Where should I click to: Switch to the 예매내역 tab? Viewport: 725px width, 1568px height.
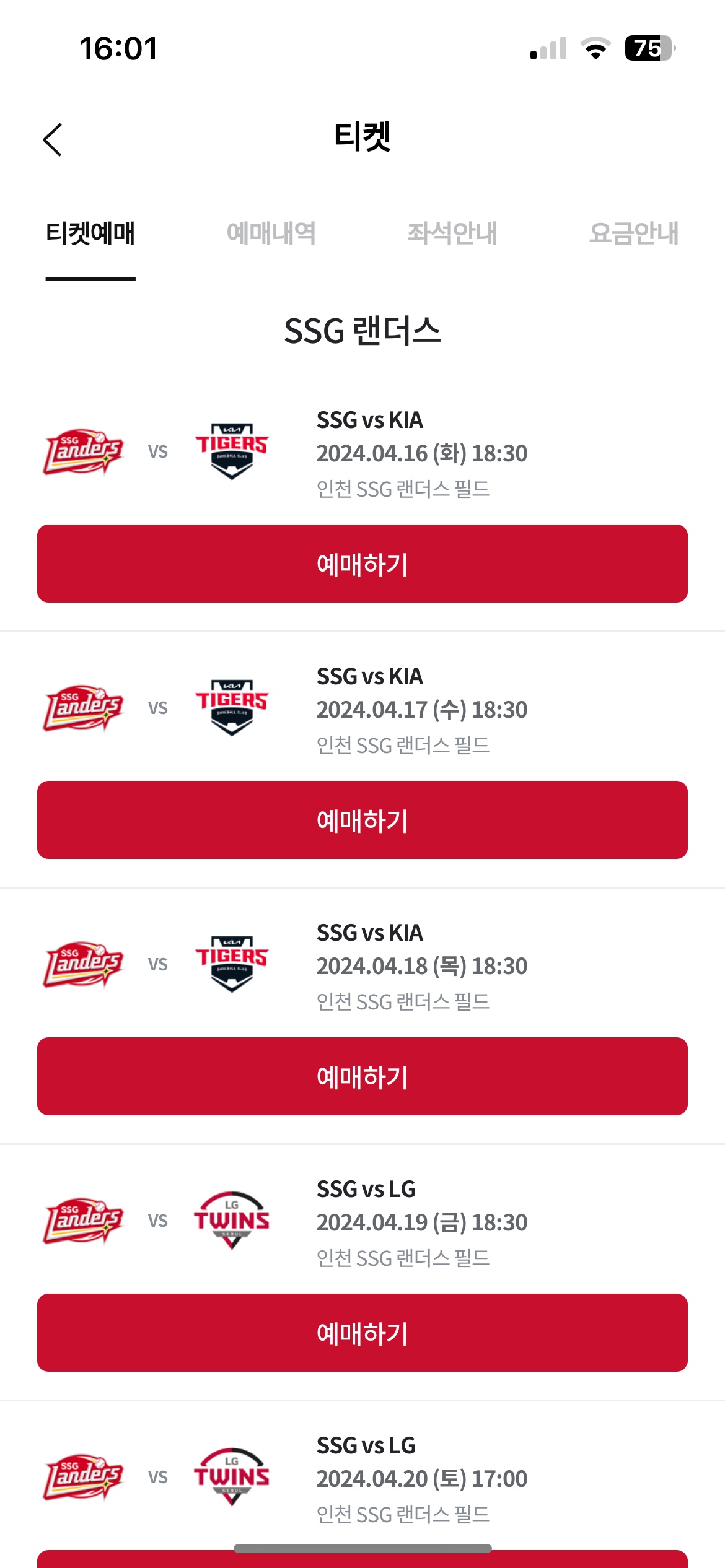point(271,233)
